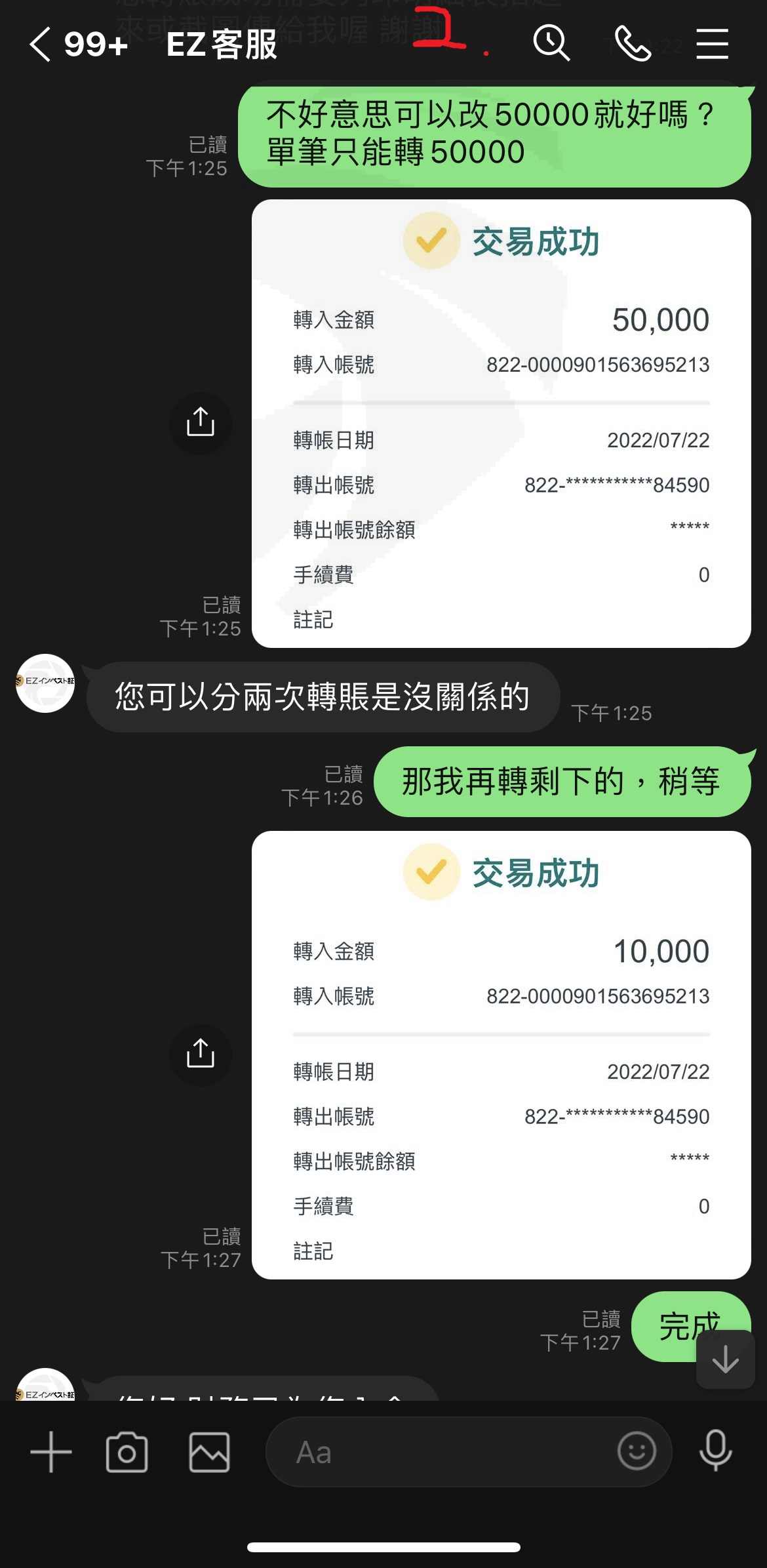Open the 10,000 transaction receipt image
Screen dimensions: 767x1568
click(501, 1055)
